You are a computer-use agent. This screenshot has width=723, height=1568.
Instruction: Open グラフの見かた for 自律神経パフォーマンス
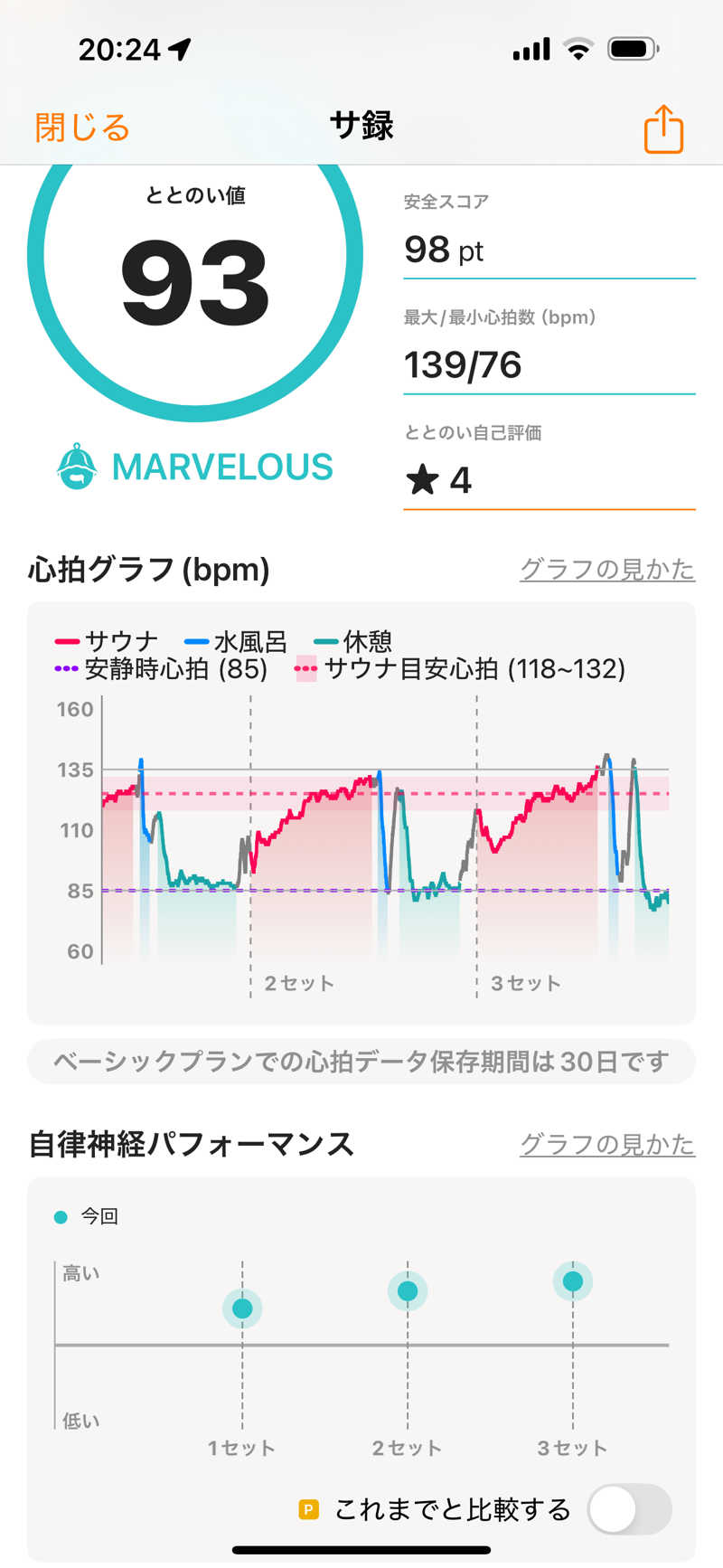(606, 1145)
